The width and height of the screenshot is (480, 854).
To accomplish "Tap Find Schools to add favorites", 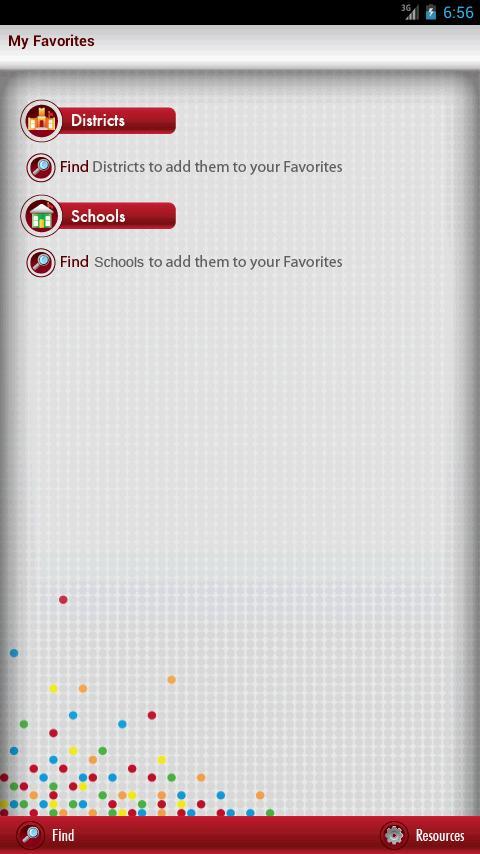I will (x=185, y=262).
